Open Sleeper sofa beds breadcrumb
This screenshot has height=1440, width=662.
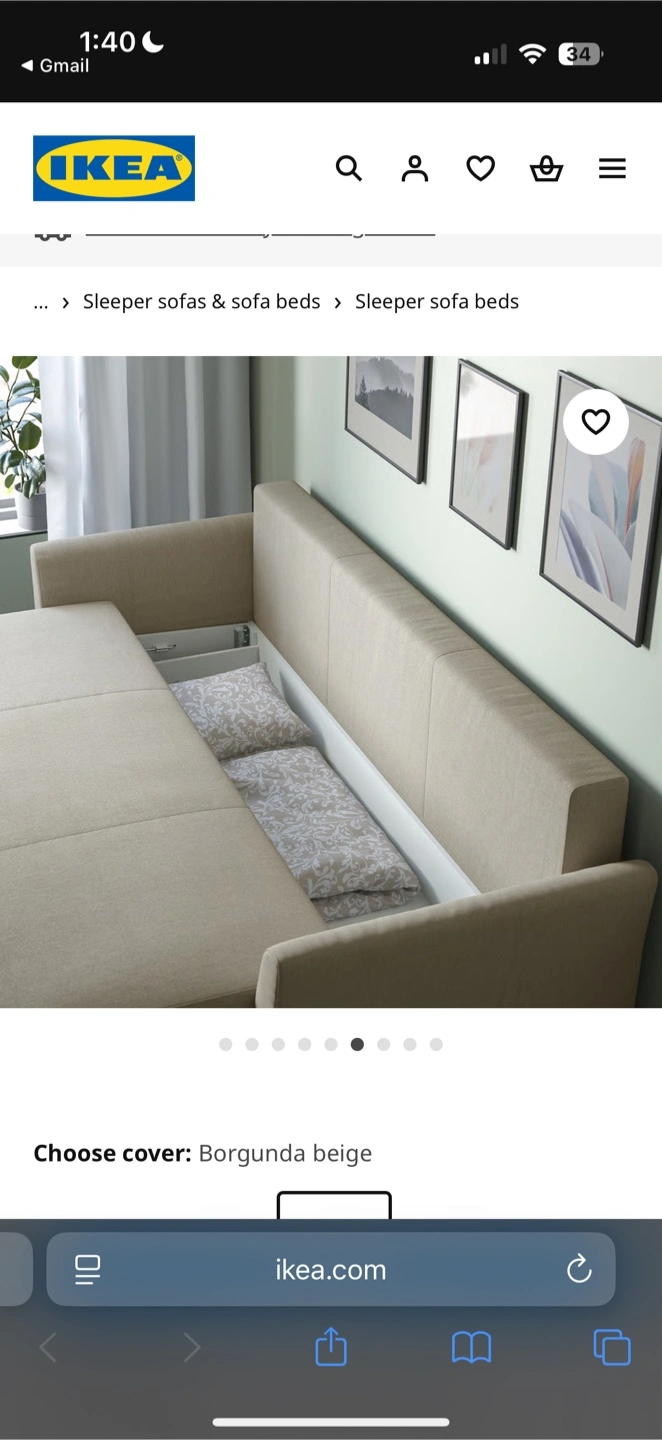pos(437,302)
